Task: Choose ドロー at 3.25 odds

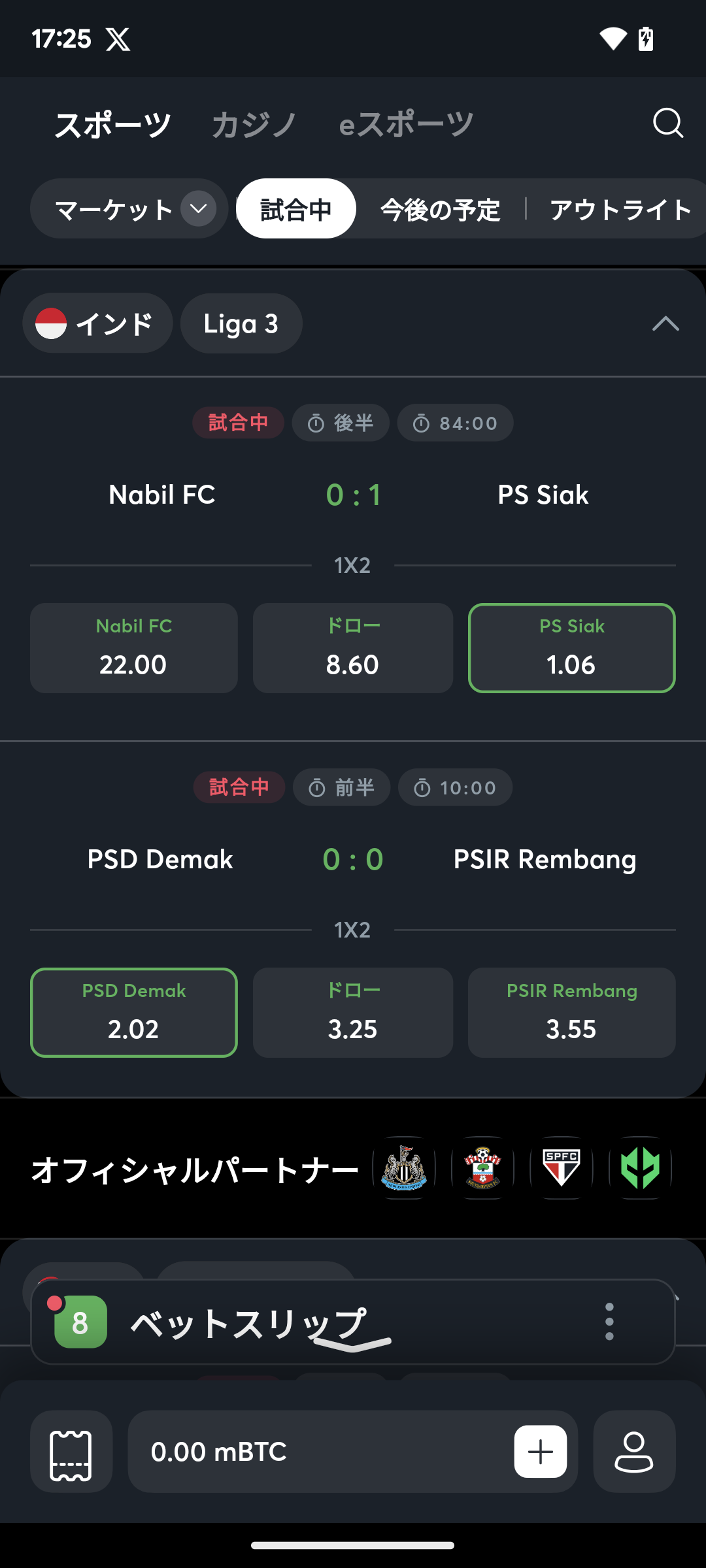Action: click(352, 1012)
